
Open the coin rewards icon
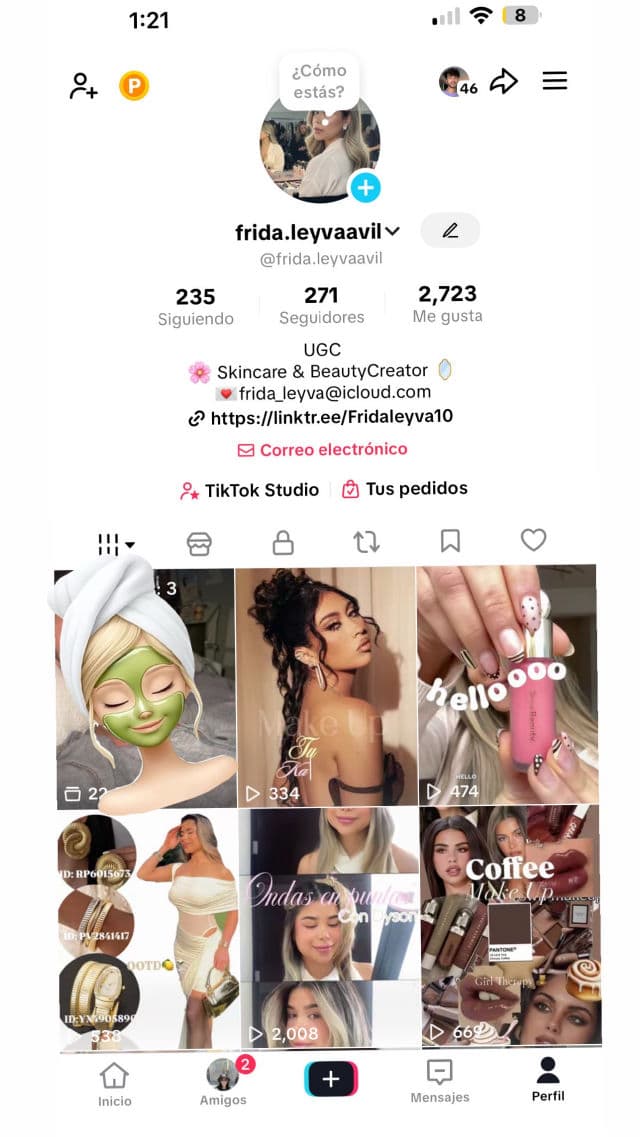[133, 86]
